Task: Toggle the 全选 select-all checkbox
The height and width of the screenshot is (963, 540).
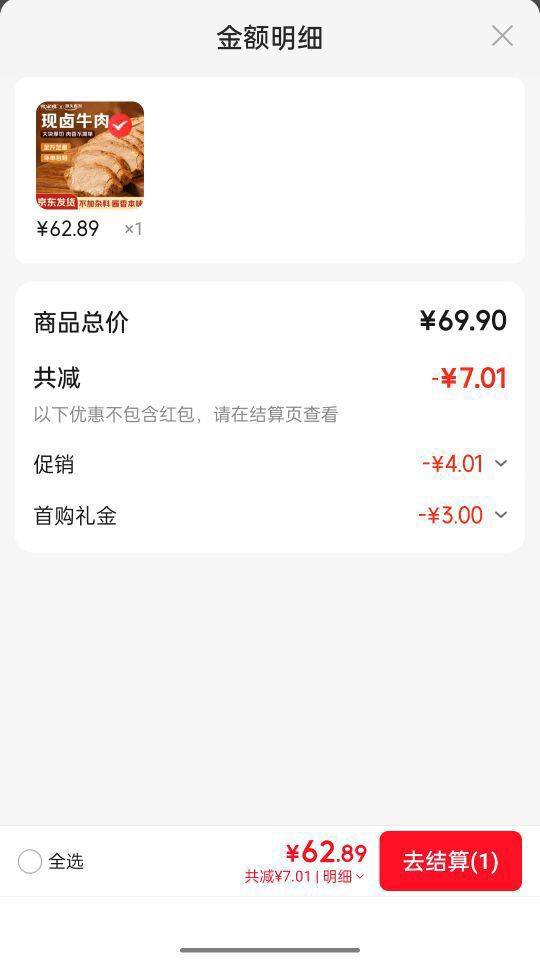Action: [x=30, y=862]
